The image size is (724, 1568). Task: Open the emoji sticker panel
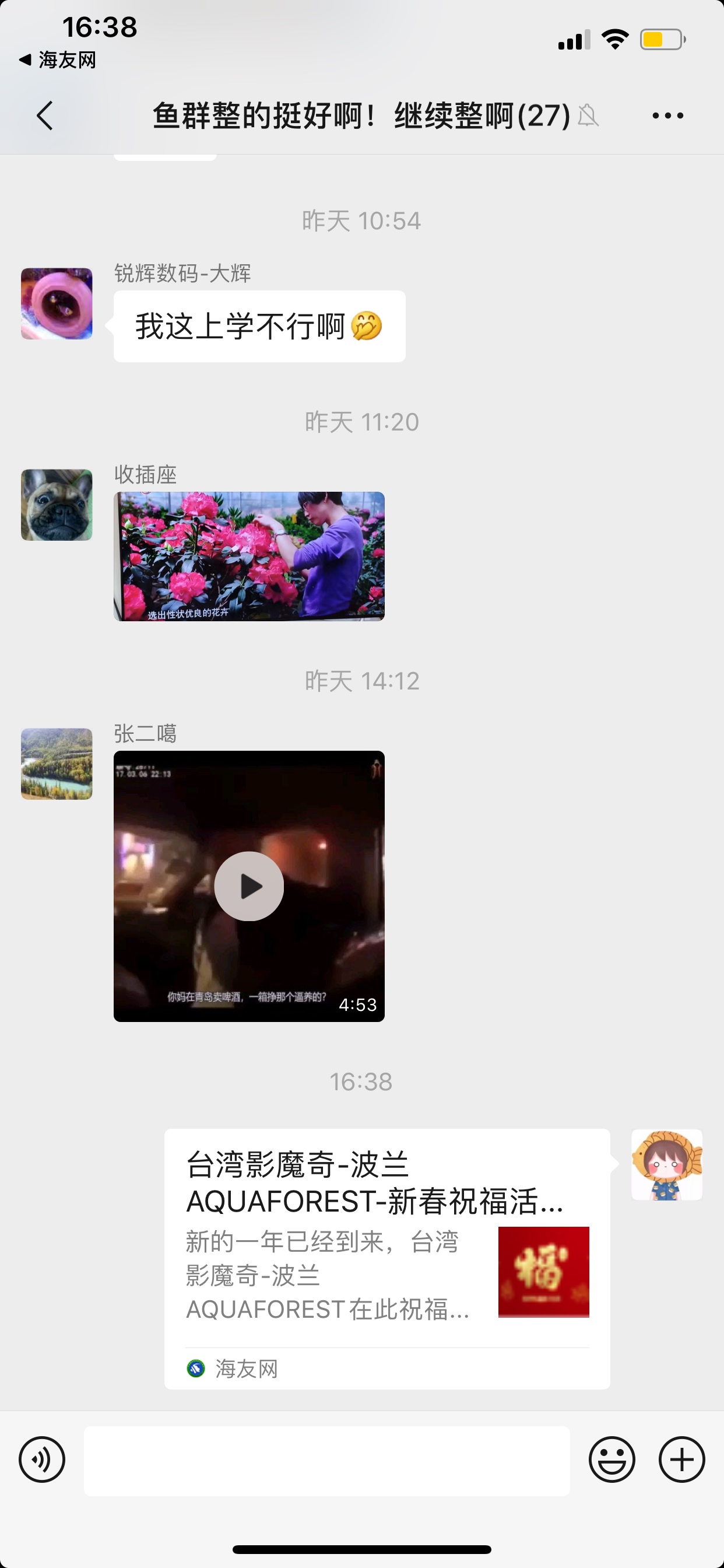coord(611,1459)
